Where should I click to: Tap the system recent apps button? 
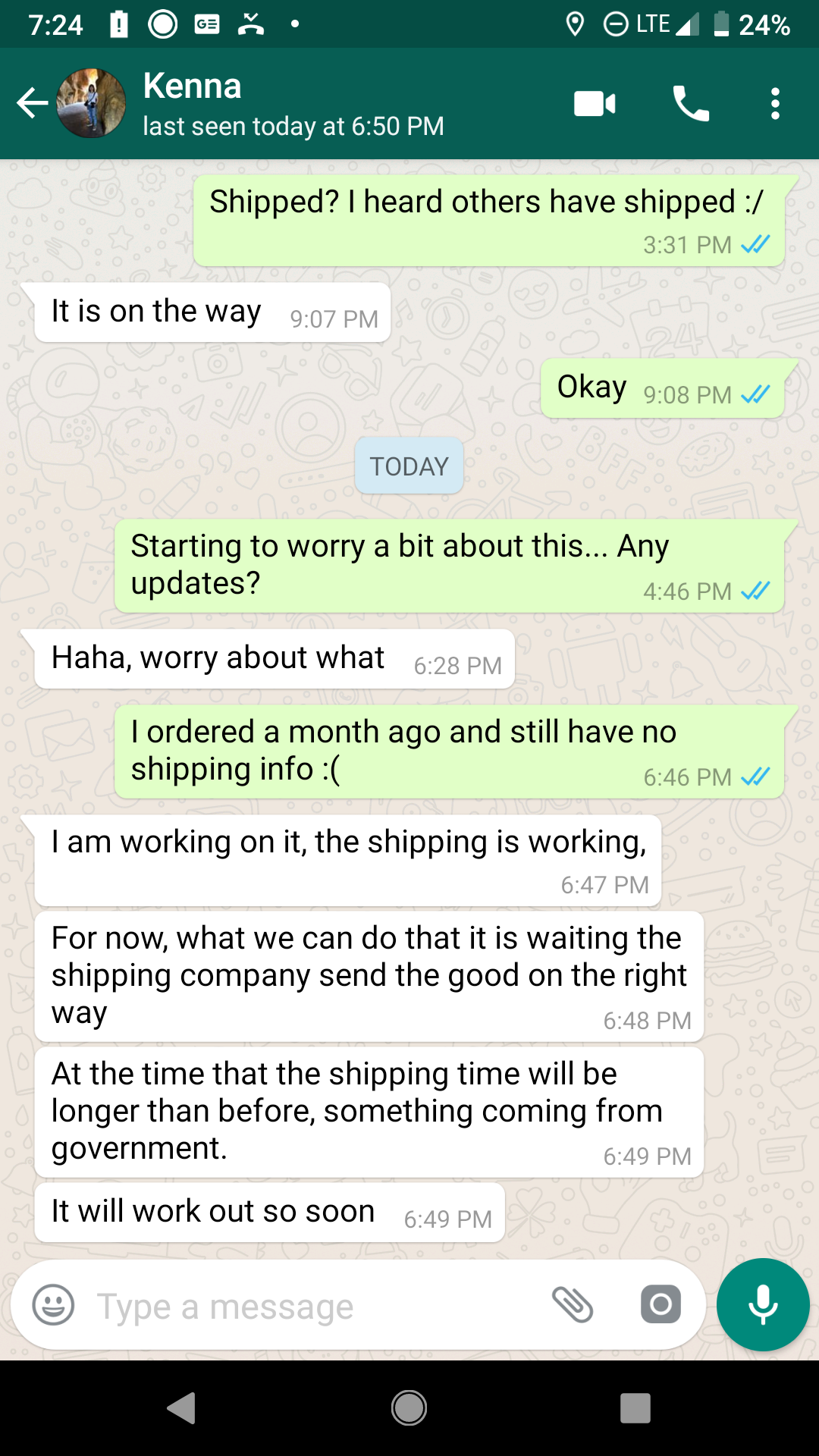(635, 1408)
